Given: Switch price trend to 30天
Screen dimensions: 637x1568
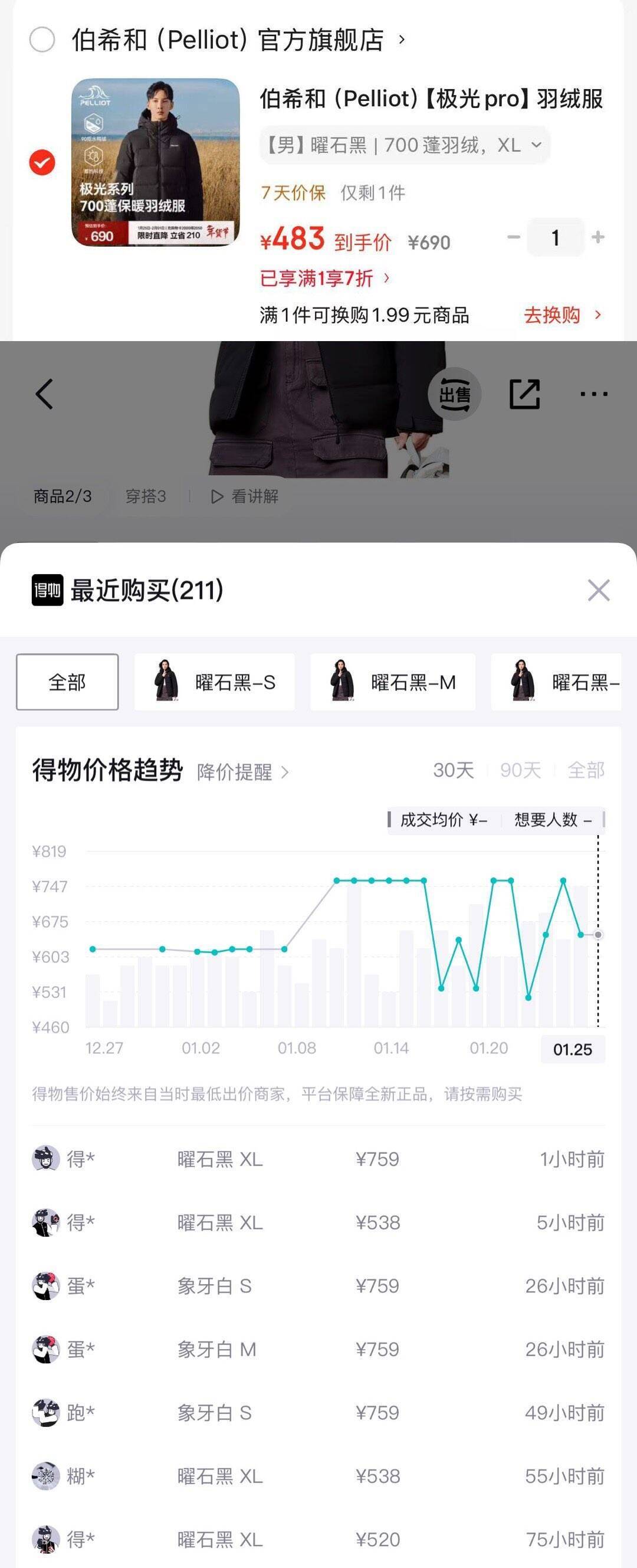Looking at the screenshot, I should pos(452,770).
